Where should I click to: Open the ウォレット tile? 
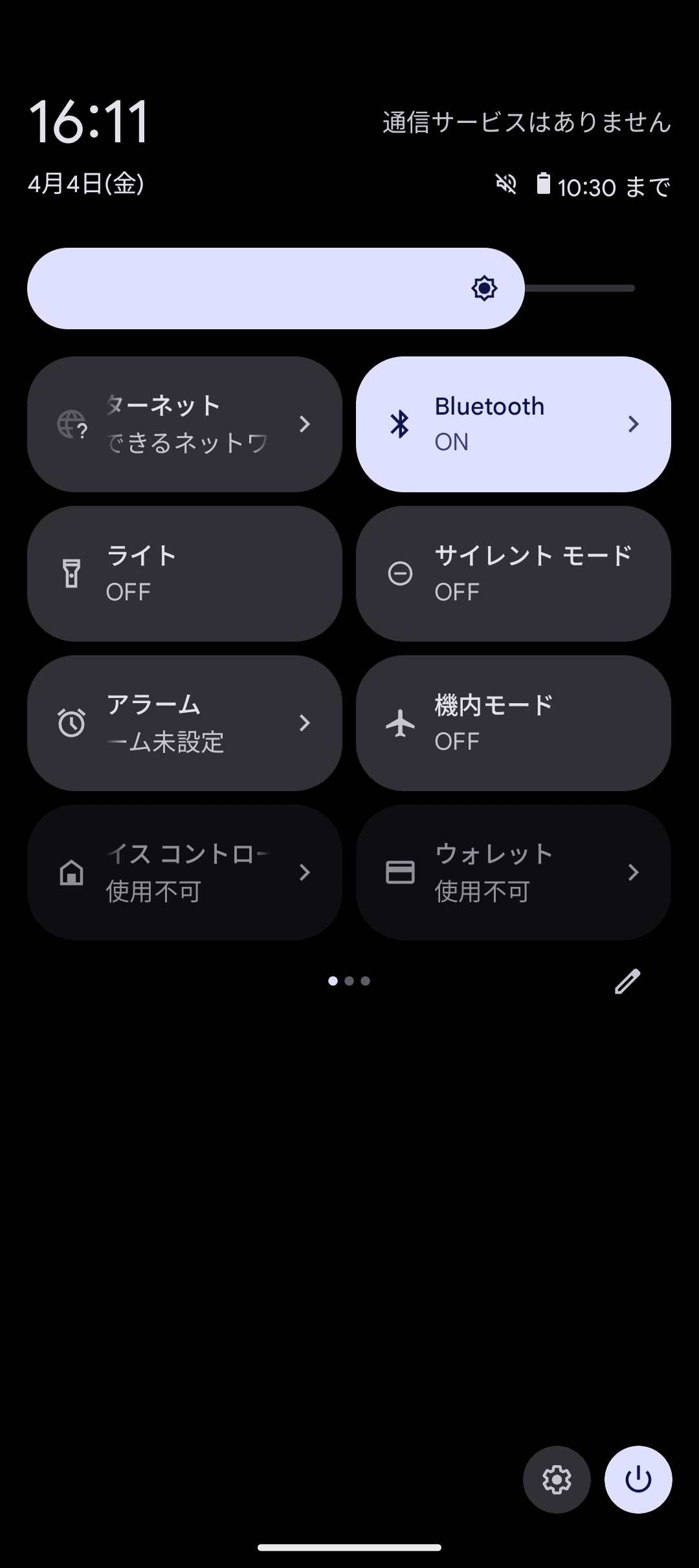pos(513,873)
